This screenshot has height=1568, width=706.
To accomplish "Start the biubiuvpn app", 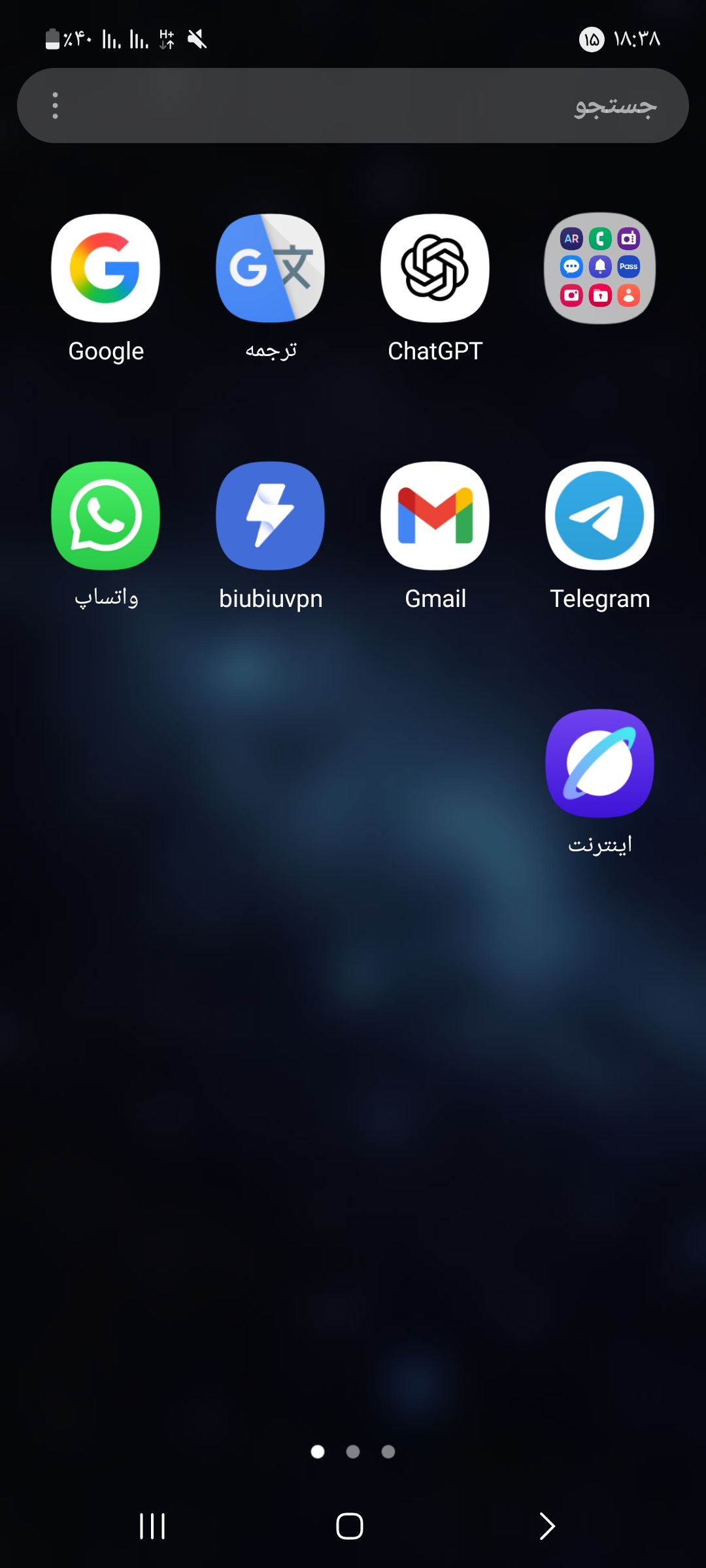I will [x=271, y=516].
